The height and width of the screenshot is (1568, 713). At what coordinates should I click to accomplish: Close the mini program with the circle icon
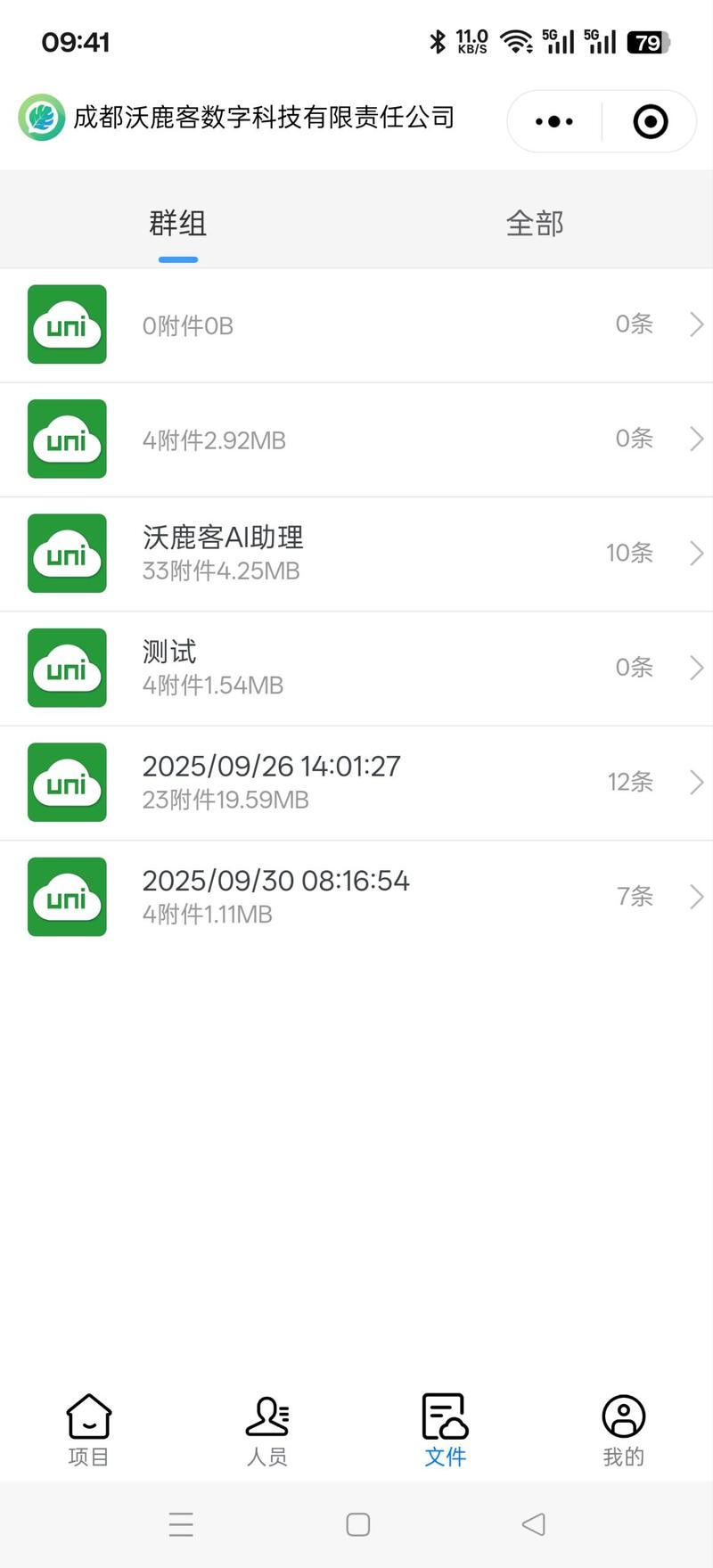650,121
